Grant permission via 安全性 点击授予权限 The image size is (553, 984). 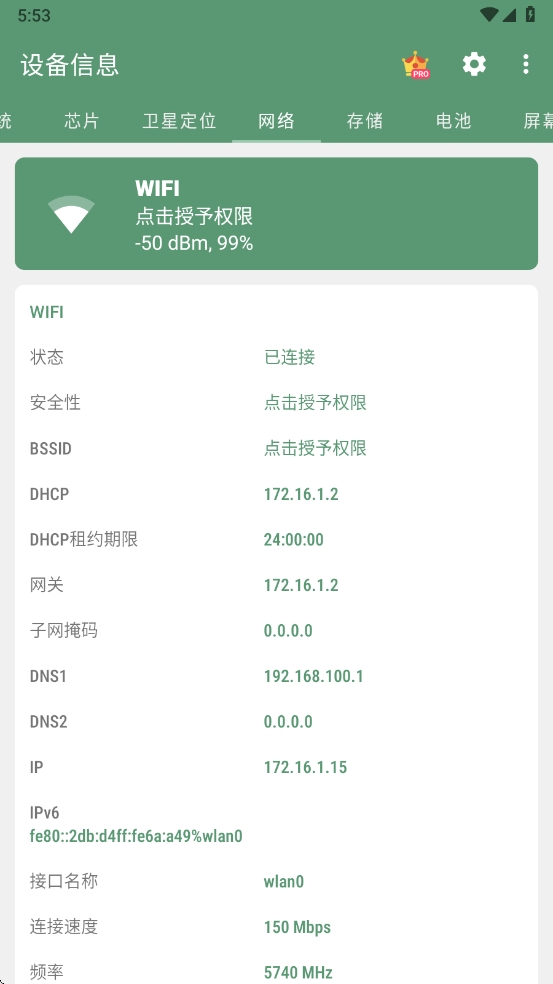315,403
